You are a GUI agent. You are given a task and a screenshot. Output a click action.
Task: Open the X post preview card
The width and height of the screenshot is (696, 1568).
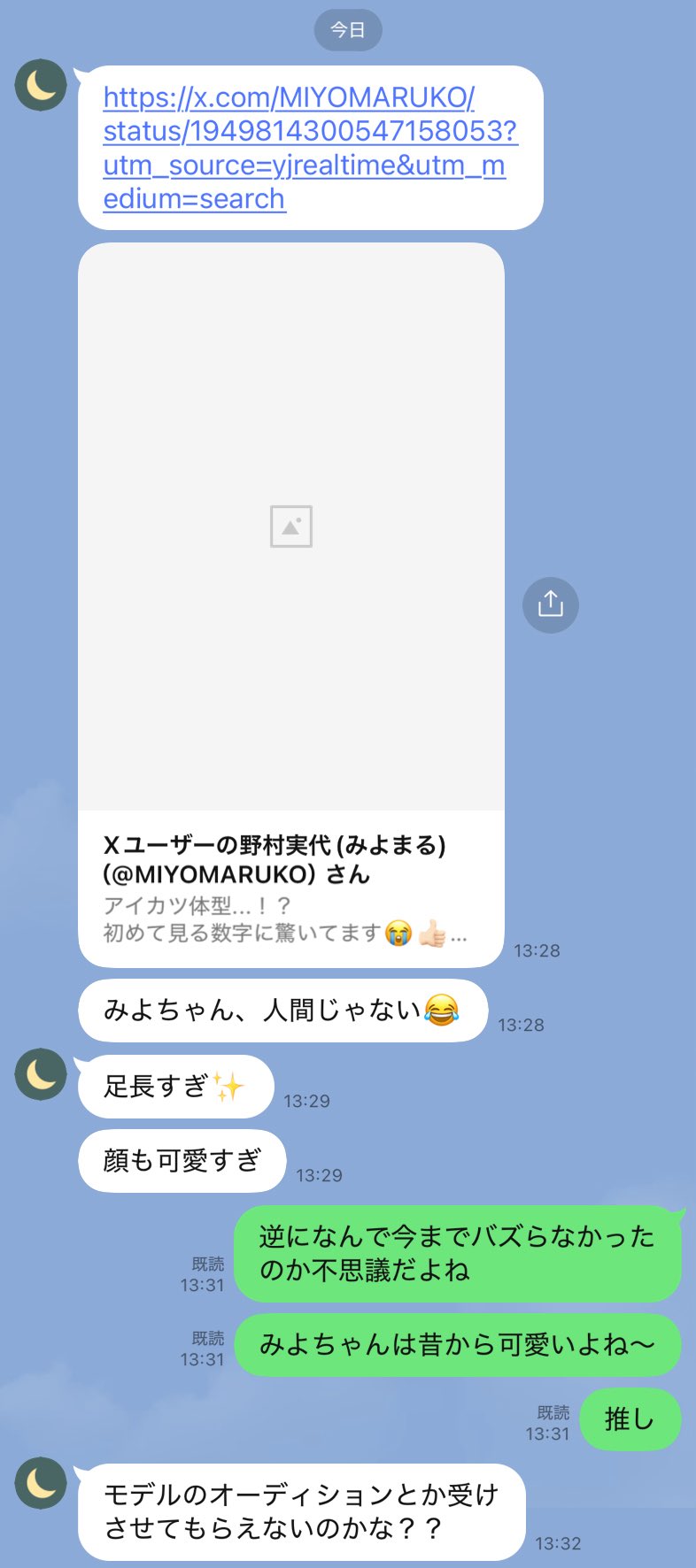click(291, 604)
